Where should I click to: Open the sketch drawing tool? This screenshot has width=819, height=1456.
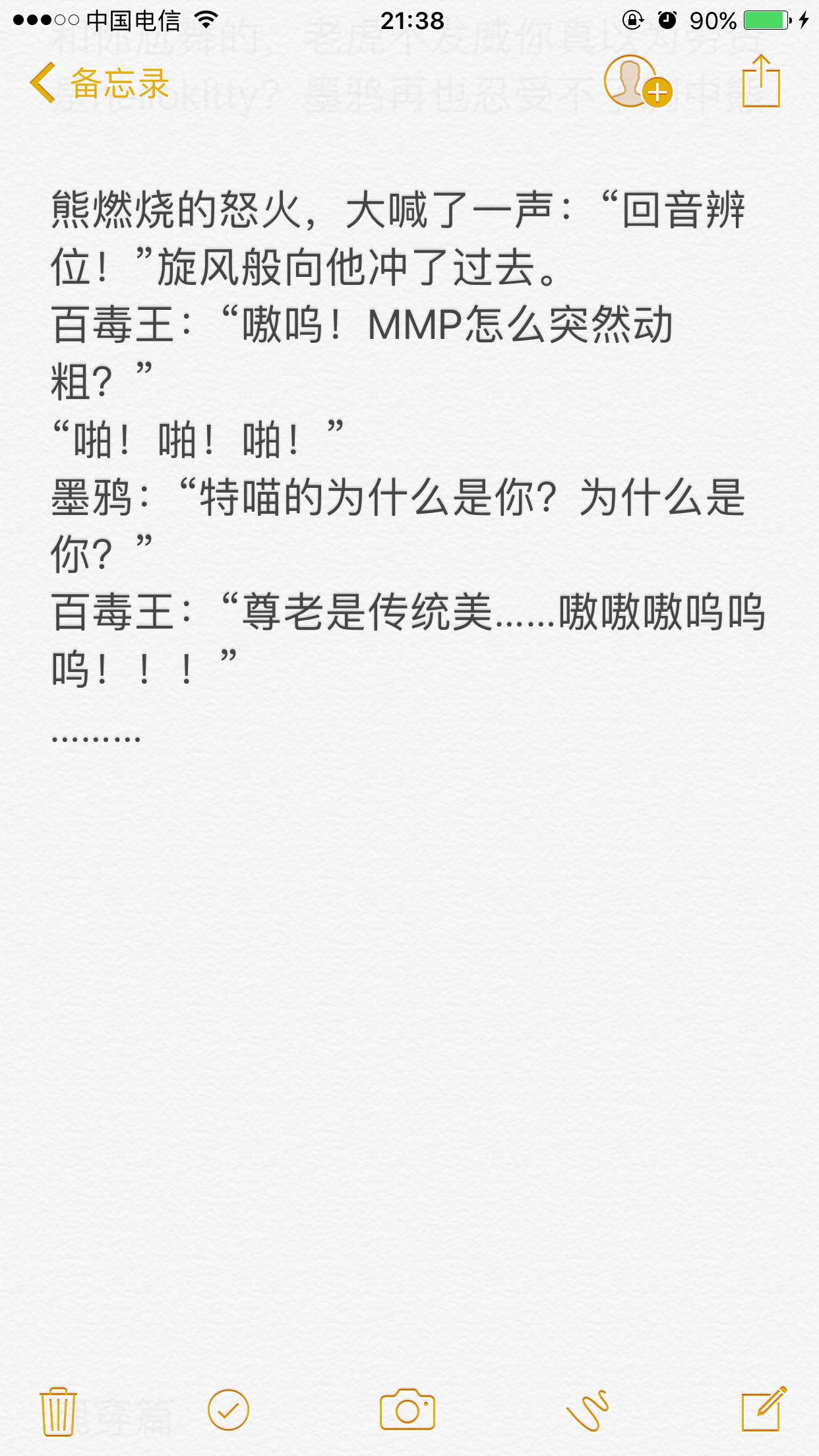click(588, 1410)
